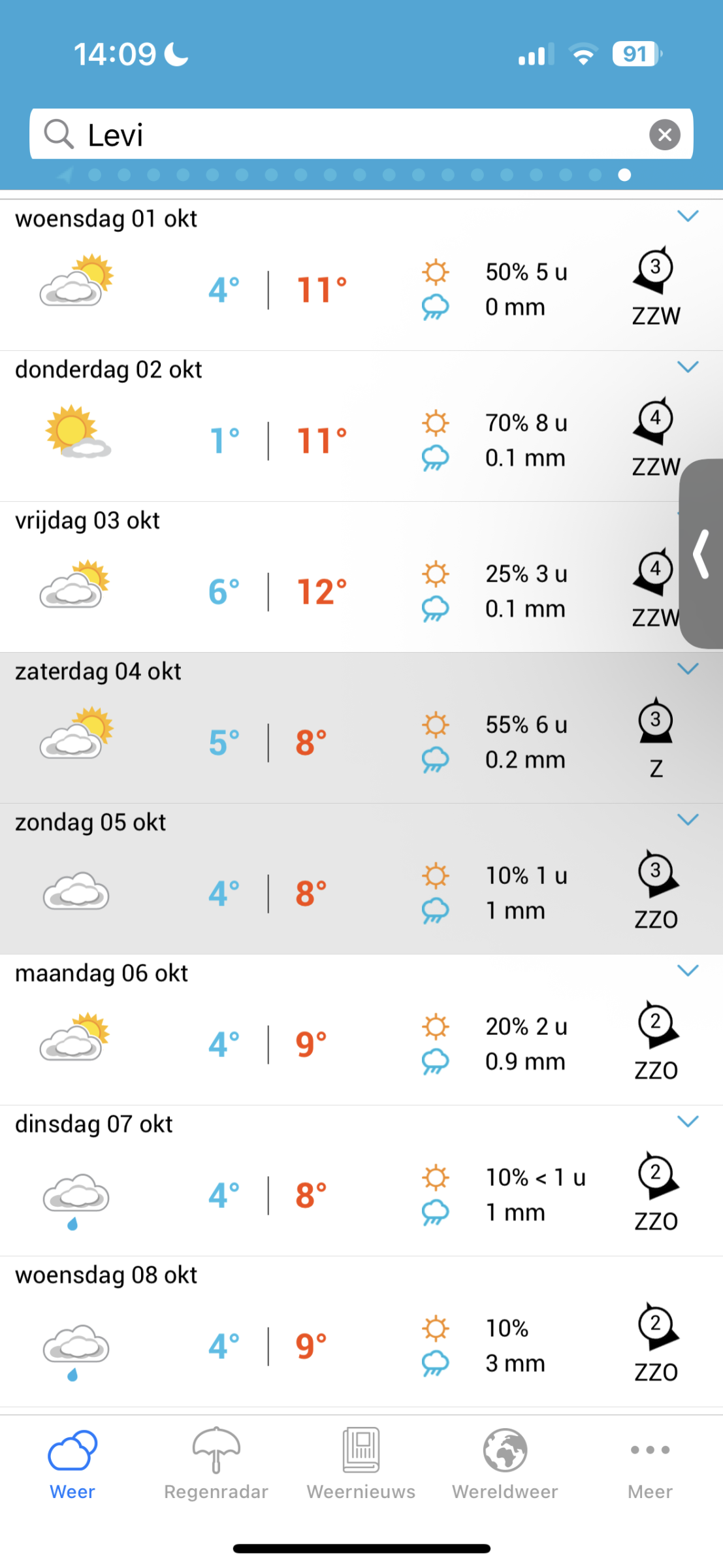Expand dinsdag 07 okt forecast details
This screenshot has height=1568, width=723.
tap(688, 1121)
